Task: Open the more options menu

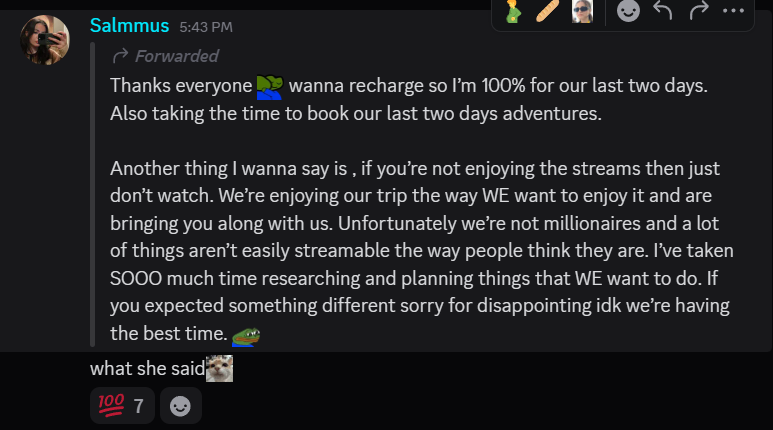Action: point(734,12)
